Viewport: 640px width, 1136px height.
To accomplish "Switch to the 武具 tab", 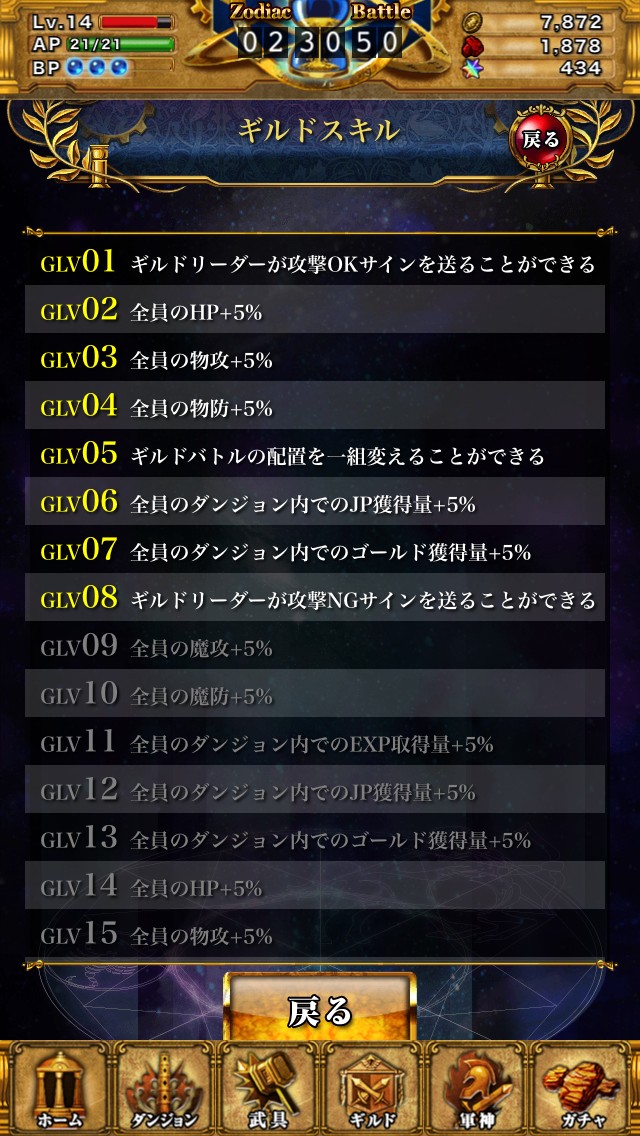I will click(268, 1088).
